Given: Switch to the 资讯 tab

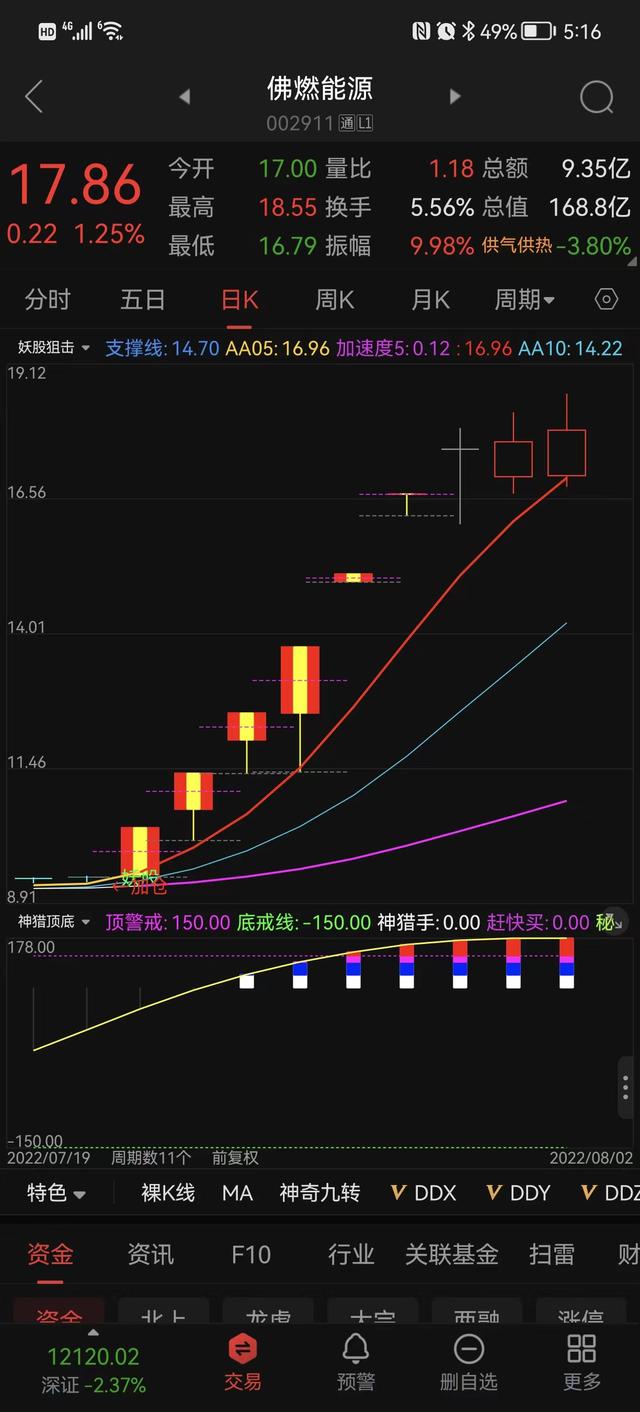Looking at the screenshot, I should point(151,1254).
